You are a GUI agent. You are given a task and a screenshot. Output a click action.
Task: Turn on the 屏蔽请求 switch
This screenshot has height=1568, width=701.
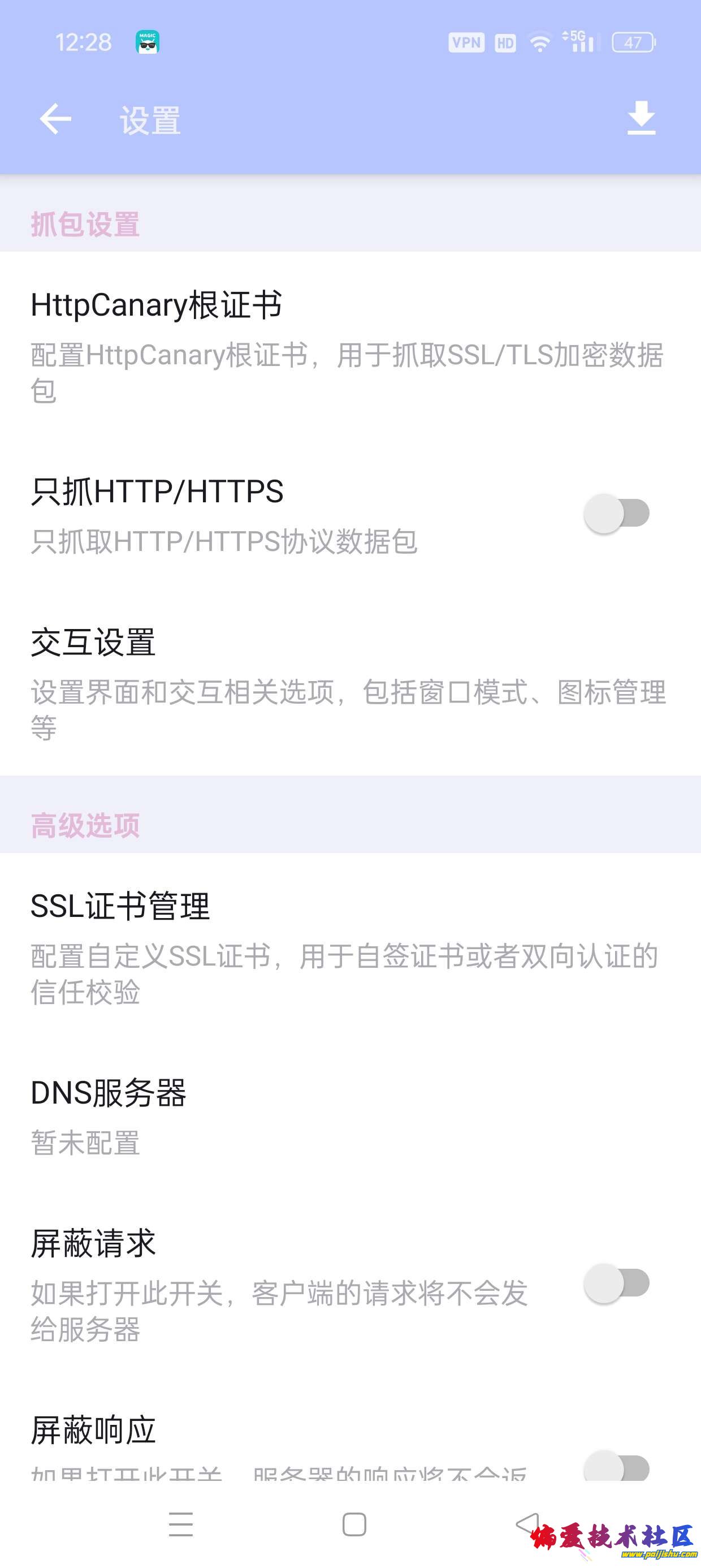coord(616,1283)
